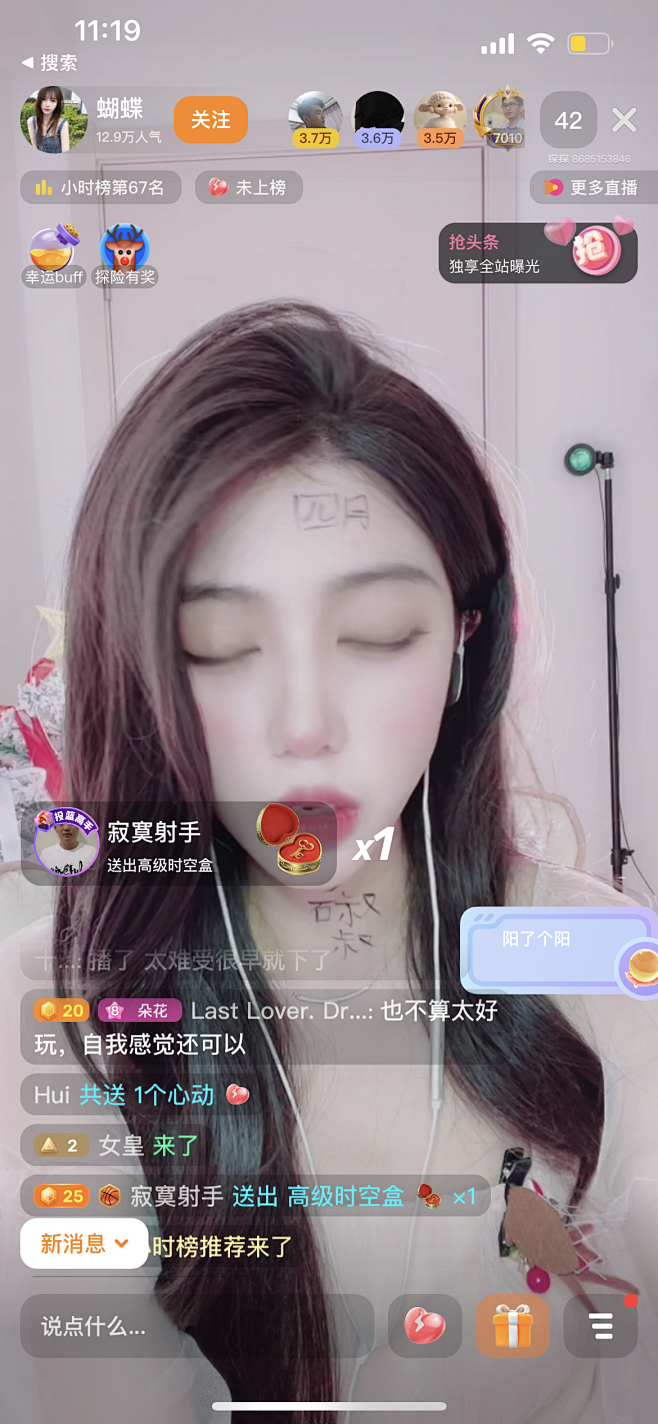Screen dimensions: 658x1424
Task: Open the 抢头条 banner
Action: (538, 253)
